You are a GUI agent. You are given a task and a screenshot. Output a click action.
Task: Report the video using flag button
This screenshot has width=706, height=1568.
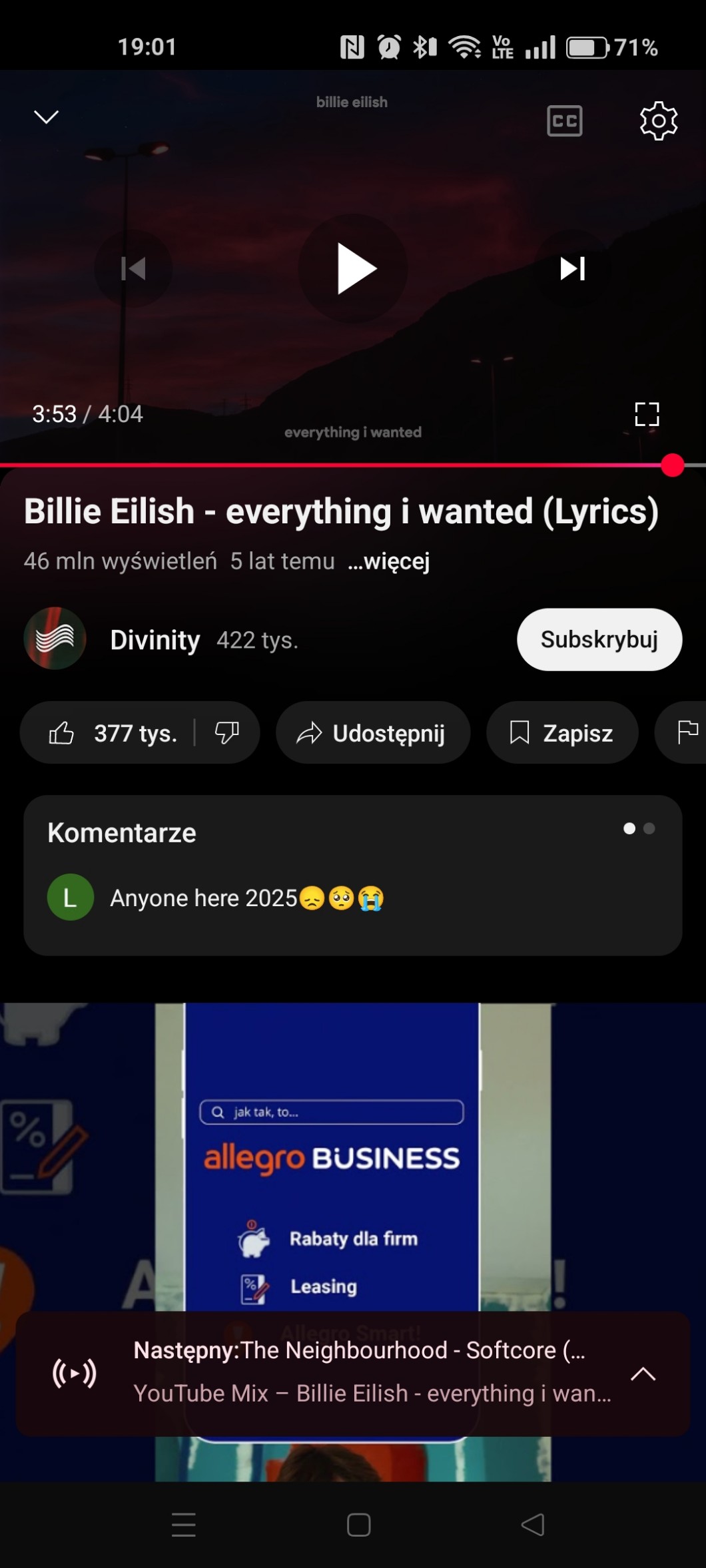[686, 732]
